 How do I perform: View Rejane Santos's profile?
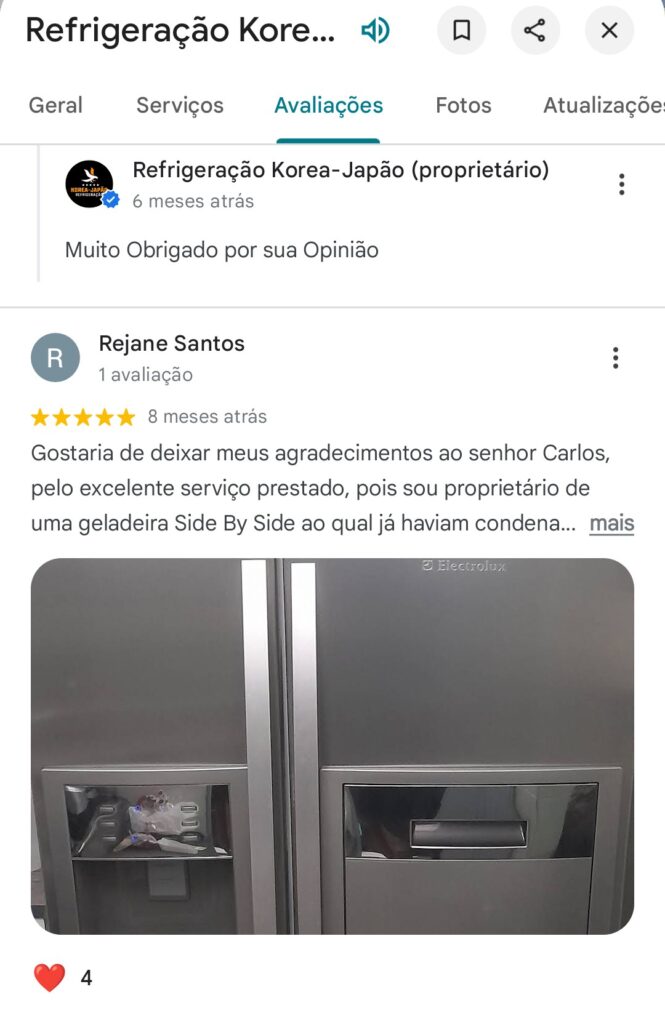(x=171, y=344)
